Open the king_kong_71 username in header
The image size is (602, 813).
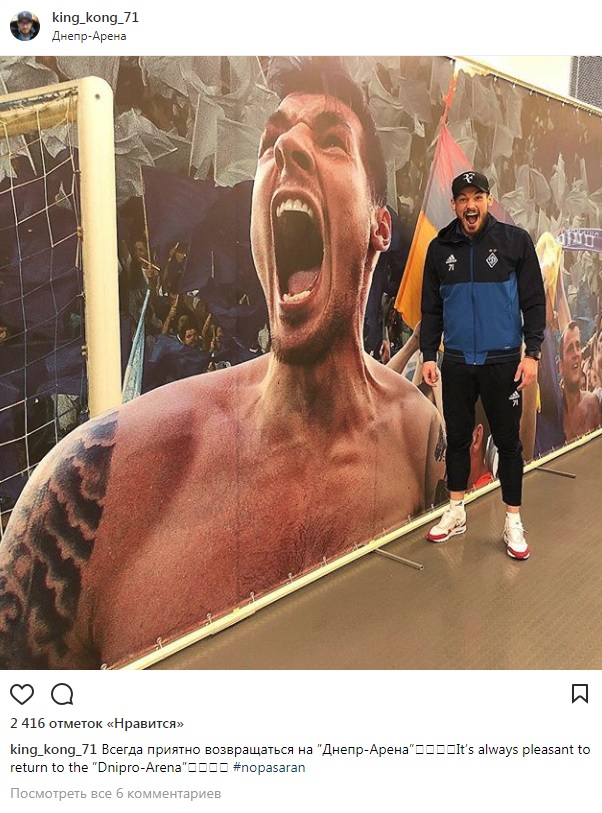(x=95, y=17)
